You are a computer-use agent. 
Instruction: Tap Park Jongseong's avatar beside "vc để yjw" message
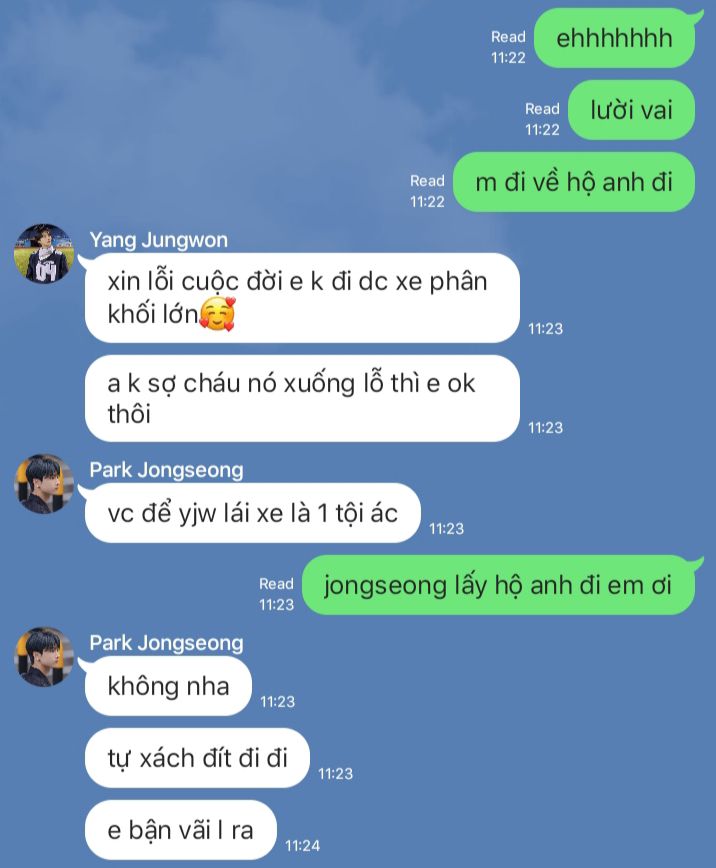44,484
